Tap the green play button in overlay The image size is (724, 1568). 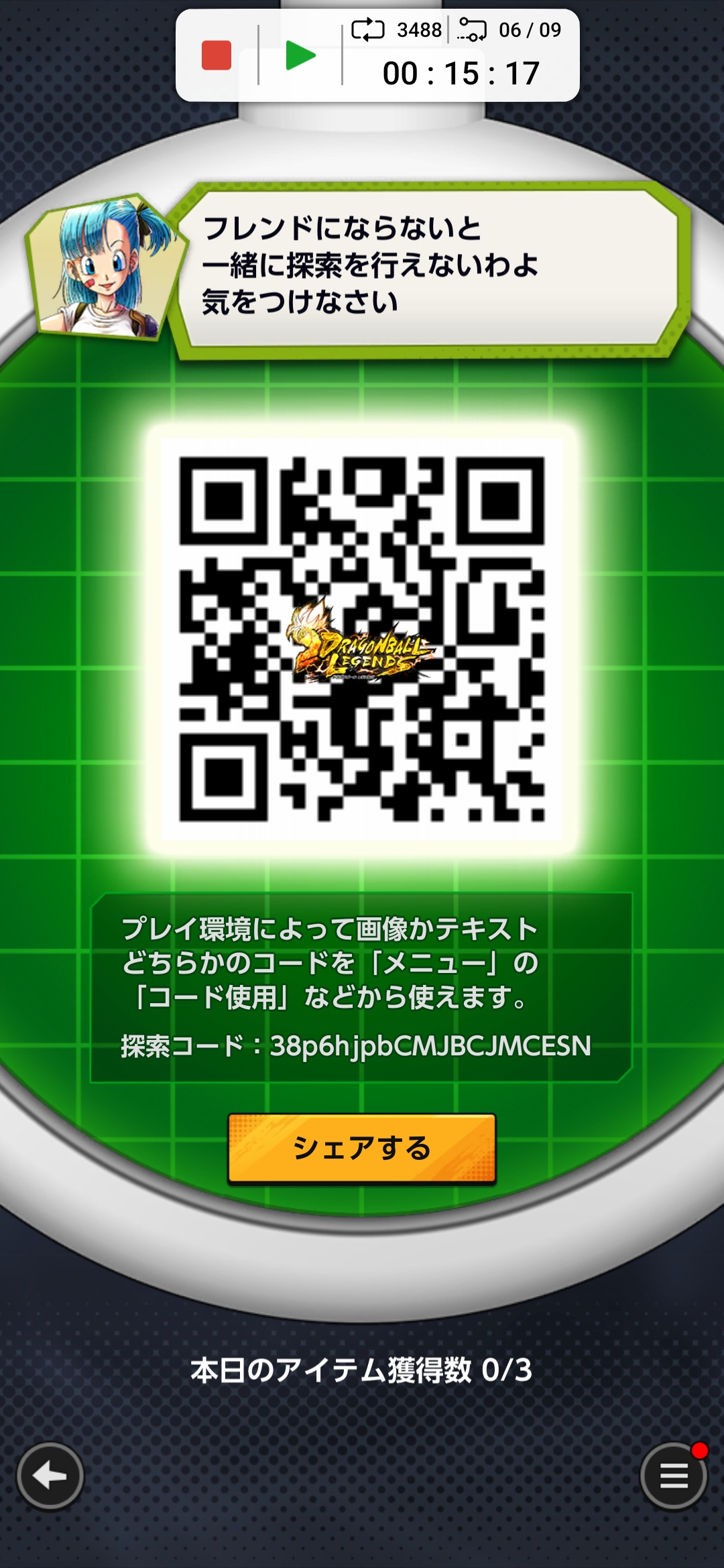point(300,55)
